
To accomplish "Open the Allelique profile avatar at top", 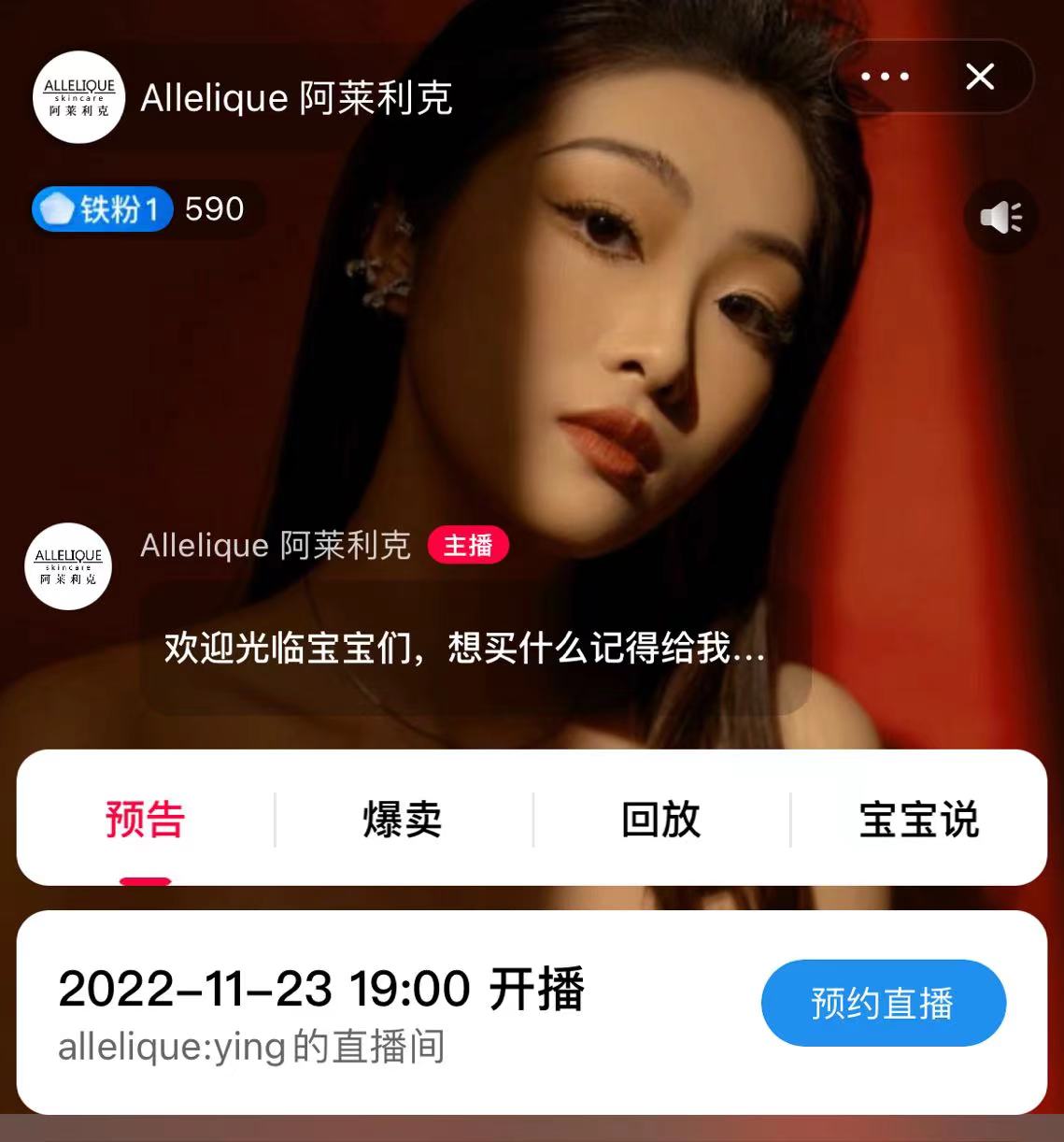I will pyautogui.click(x=79, y=97).
